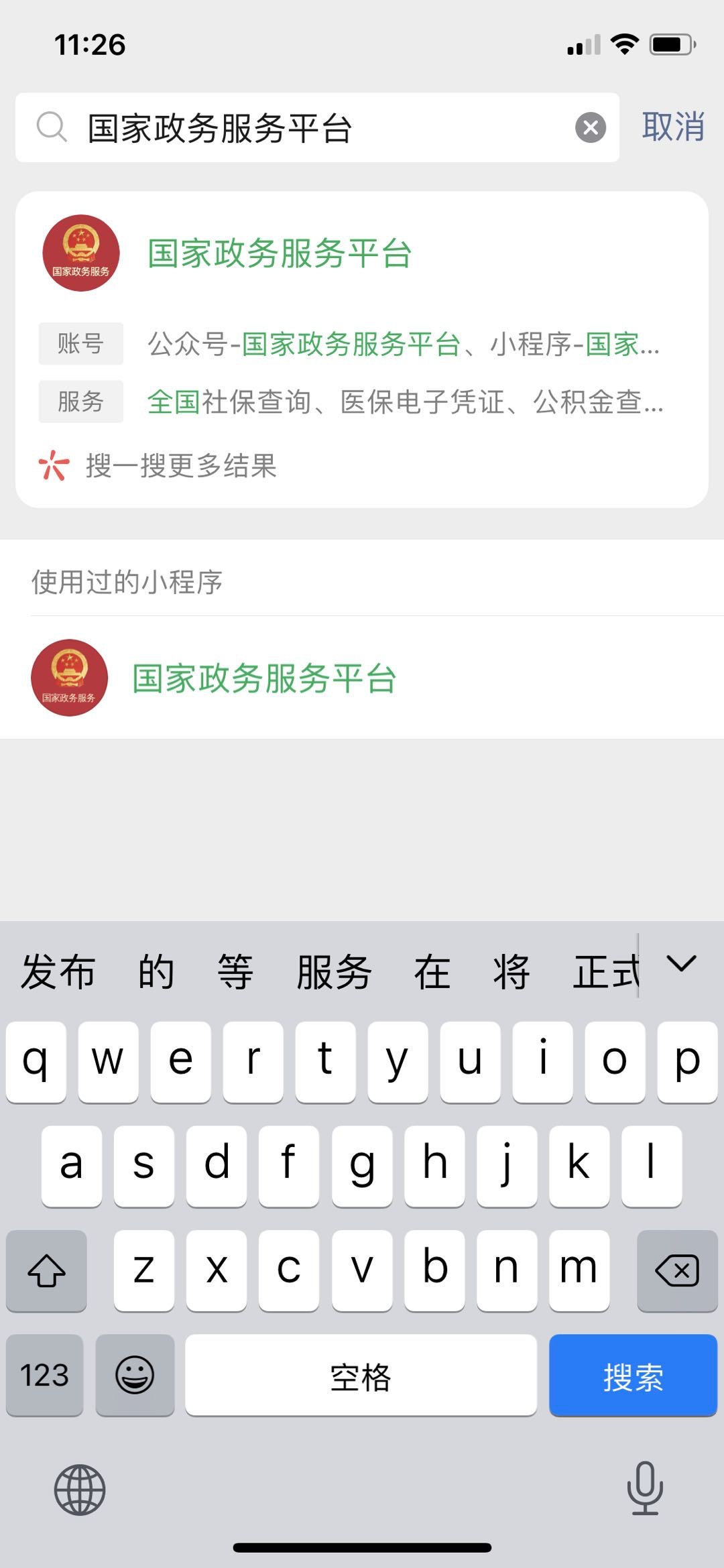Hit the backspace key on the keyboard

coord(677,1270)
